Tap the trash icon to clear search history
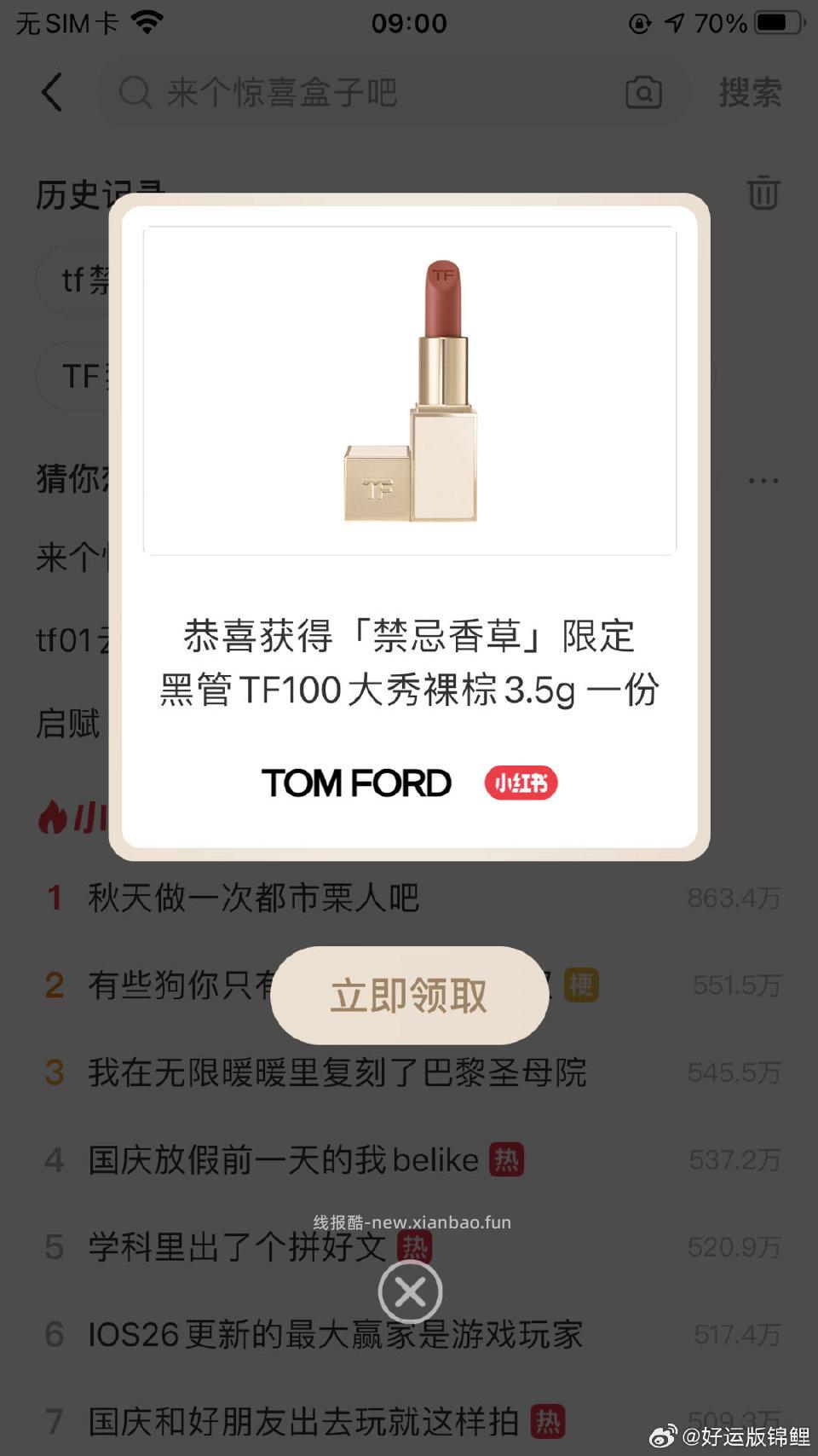Screen dimensions: 818x1456 coord(763,194)
